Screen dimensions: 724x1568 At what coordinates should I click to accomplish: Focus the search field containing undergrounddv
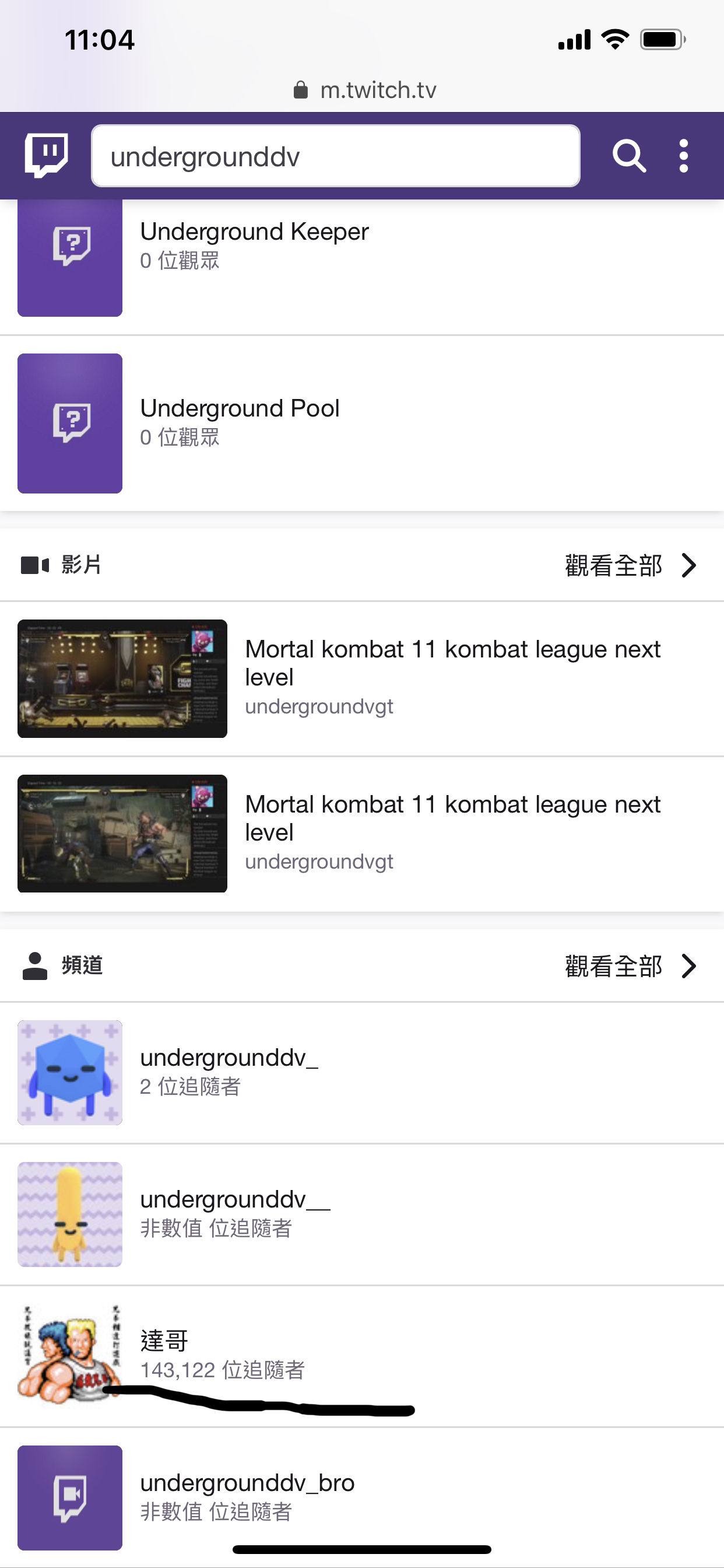pyautogui.click(x=335, y=156)
